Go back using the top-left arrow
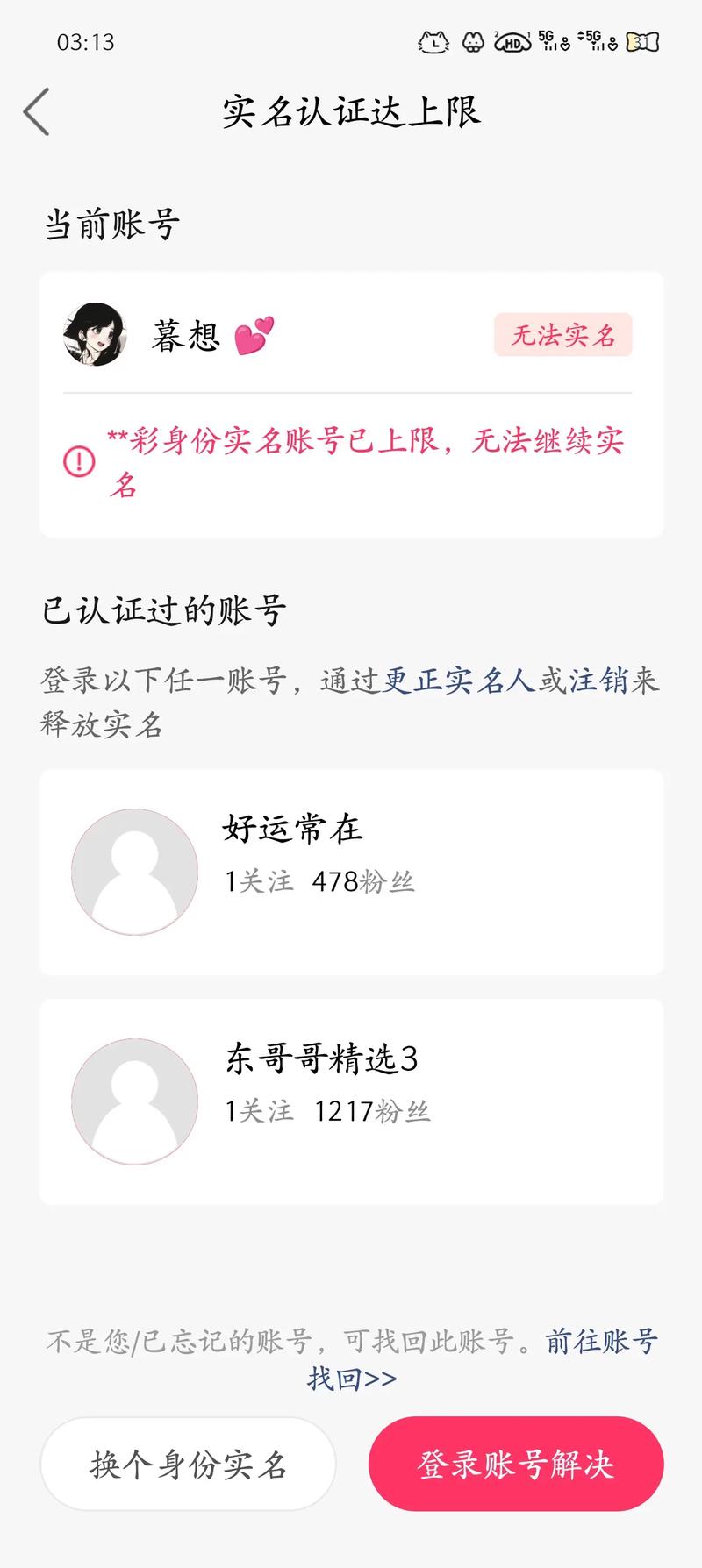 click(37, 112)
